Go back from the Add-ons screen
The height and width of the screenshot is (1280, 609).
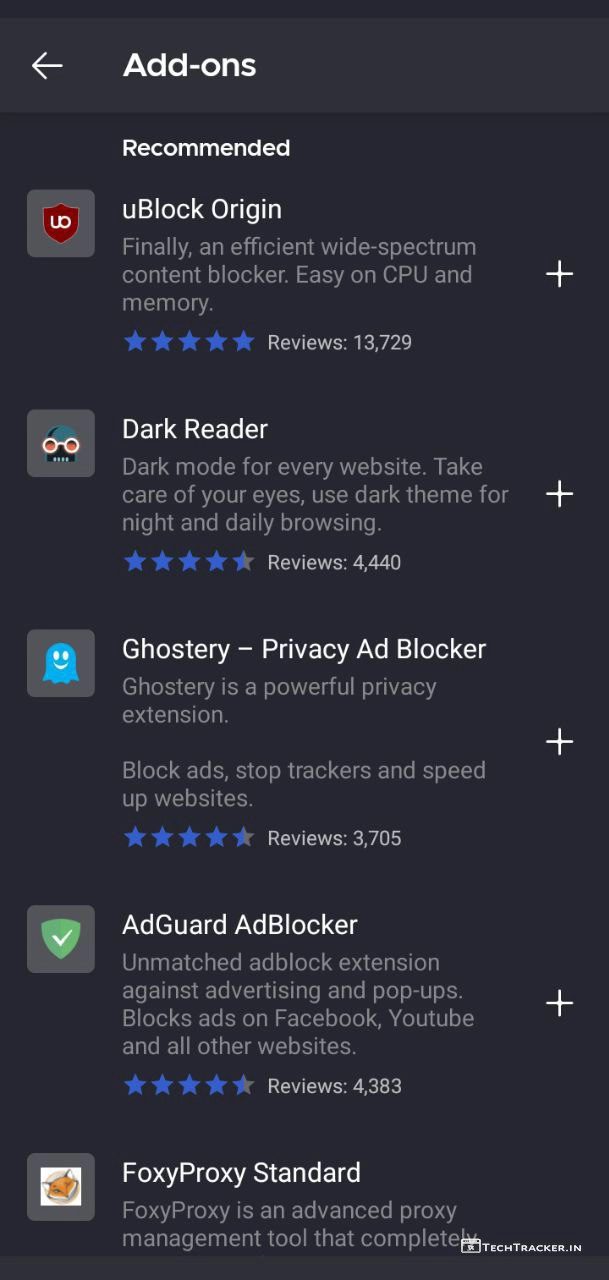[x=47, y=66]
